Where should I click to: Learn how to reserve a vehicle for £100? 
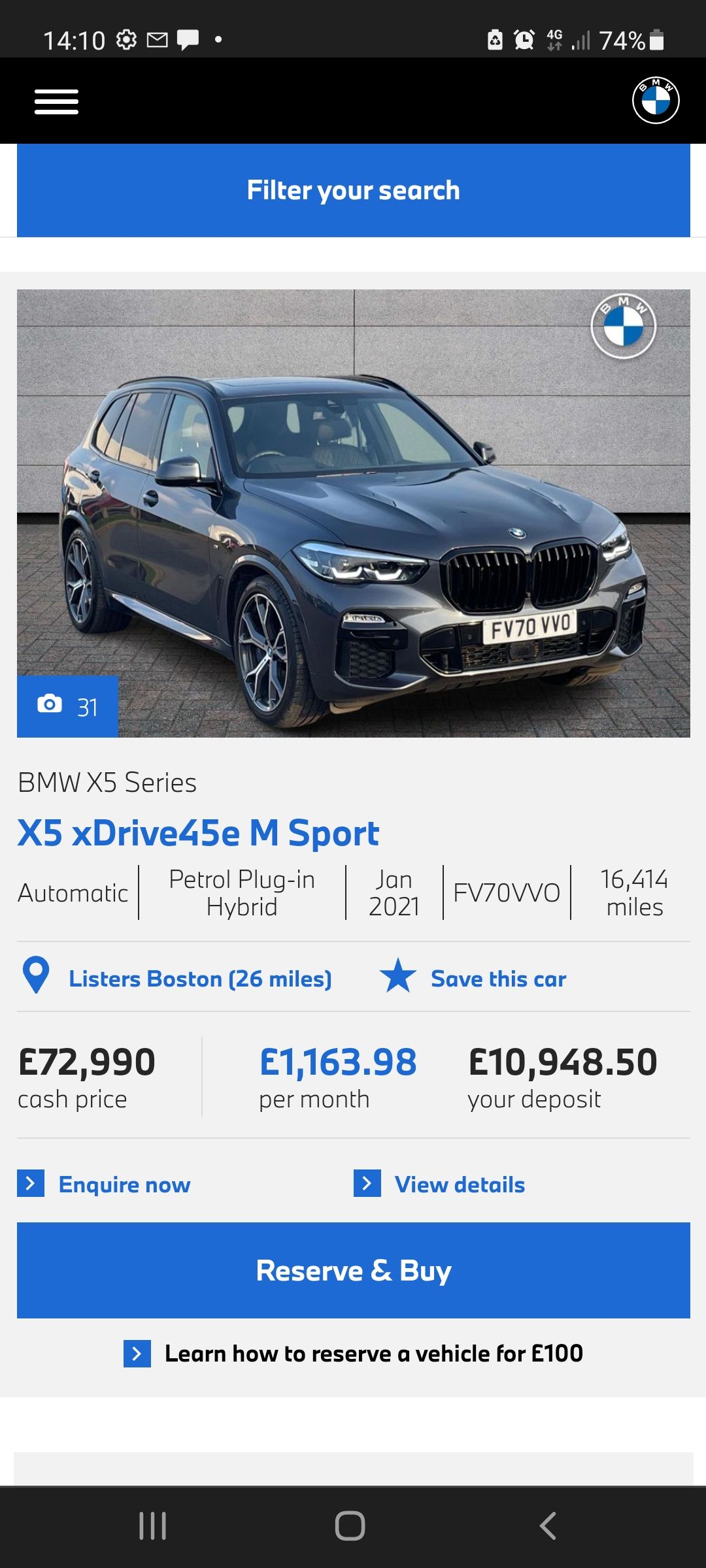click(373, 1353)
